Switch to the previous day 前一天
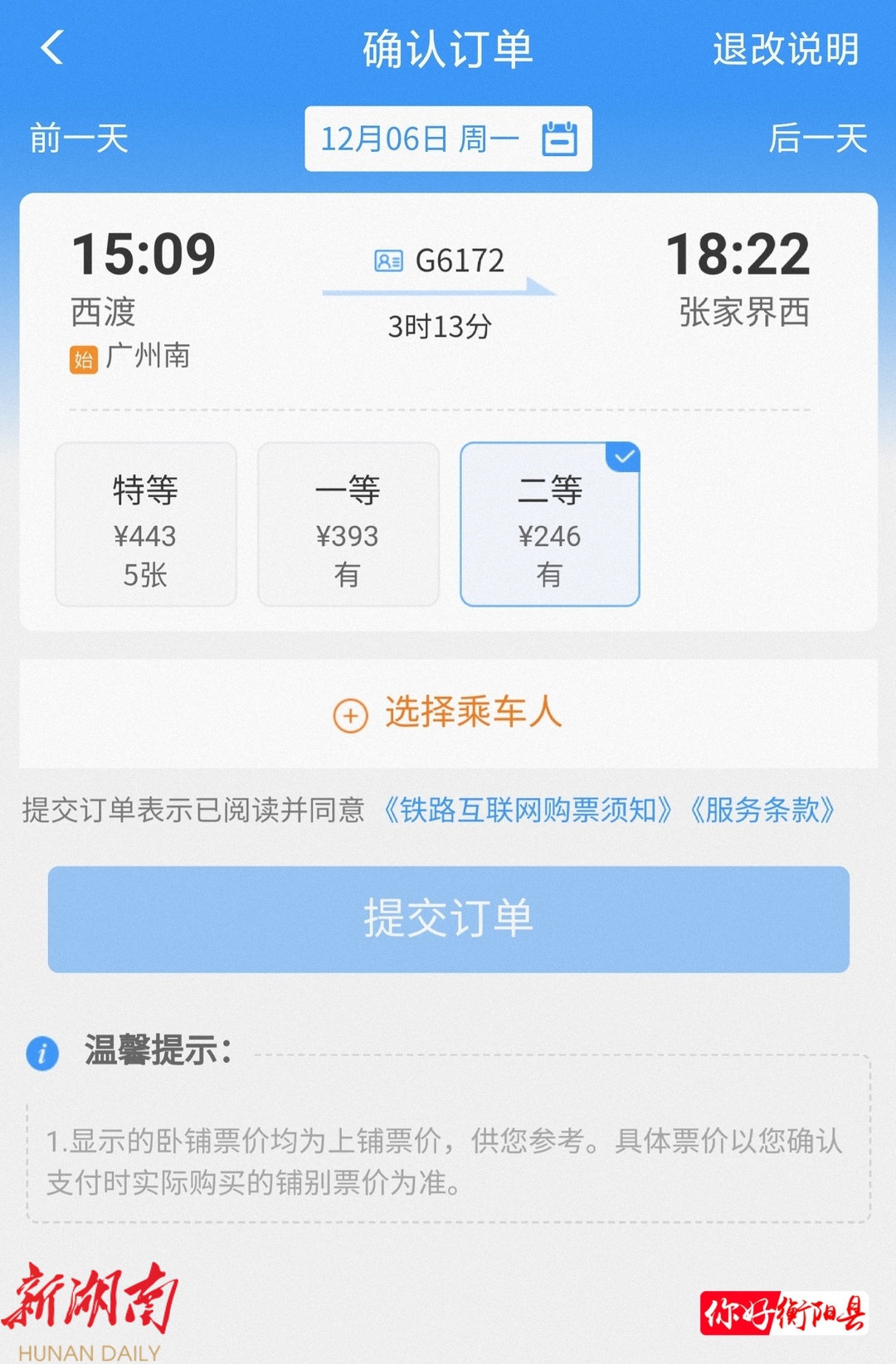This screenshot has height=1364, width=896. pos(79,139)
